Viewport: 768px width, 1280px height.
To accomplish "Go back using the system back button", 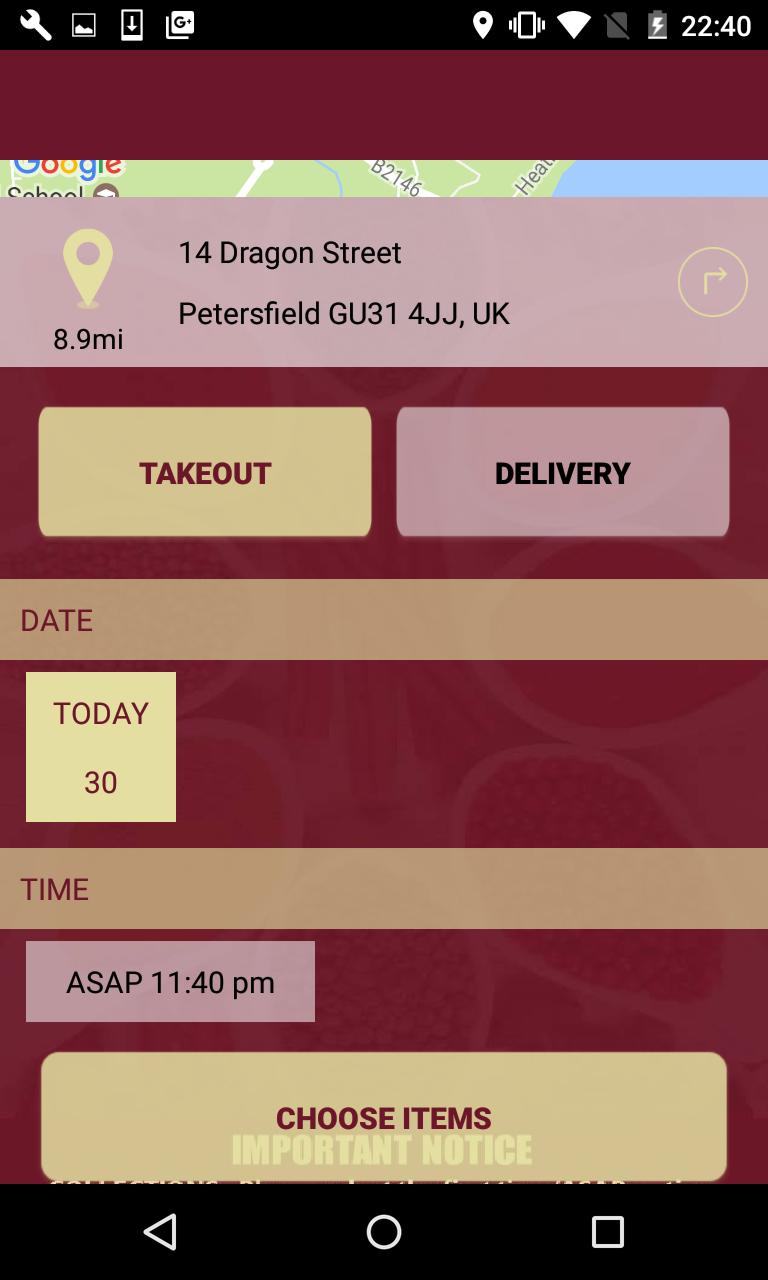I will (160, 1232).
